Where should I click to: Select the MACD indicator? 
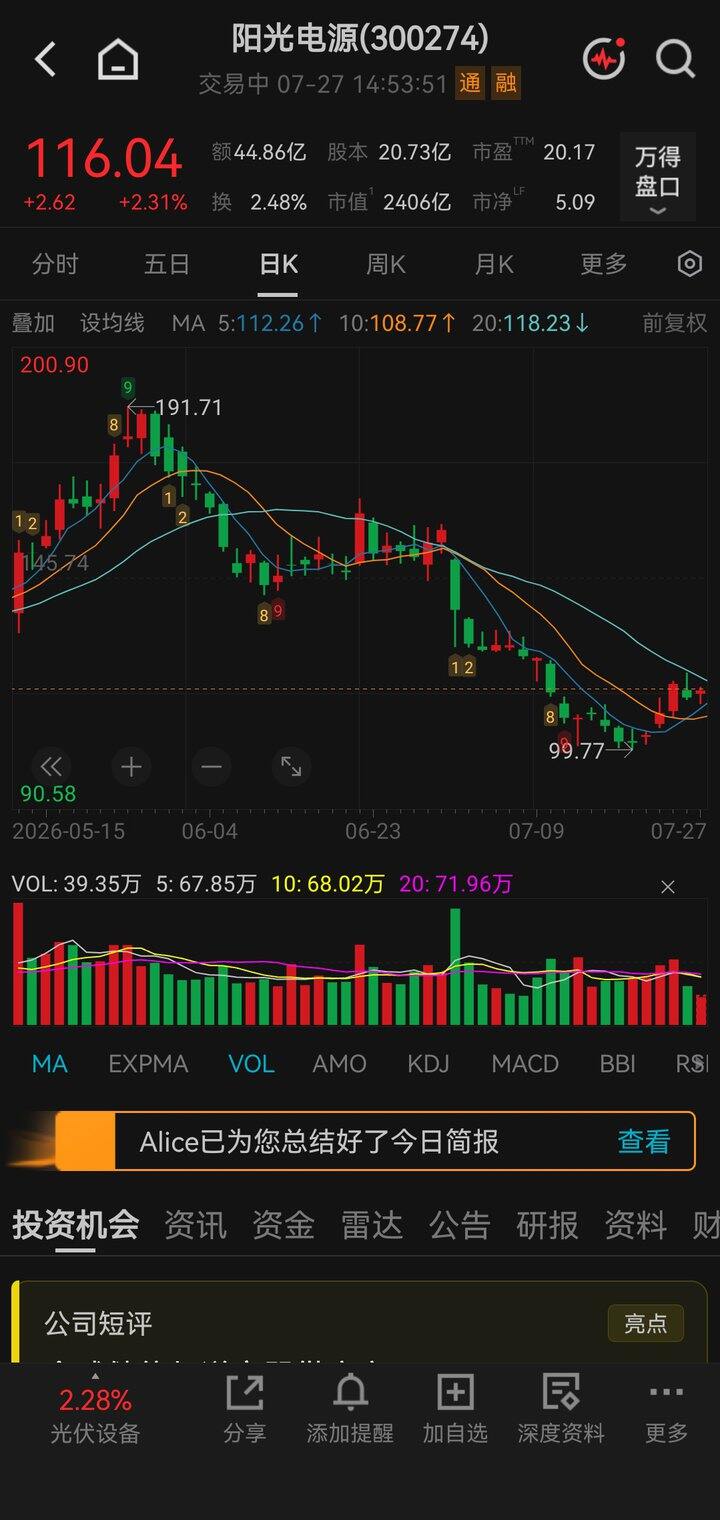525,1063
